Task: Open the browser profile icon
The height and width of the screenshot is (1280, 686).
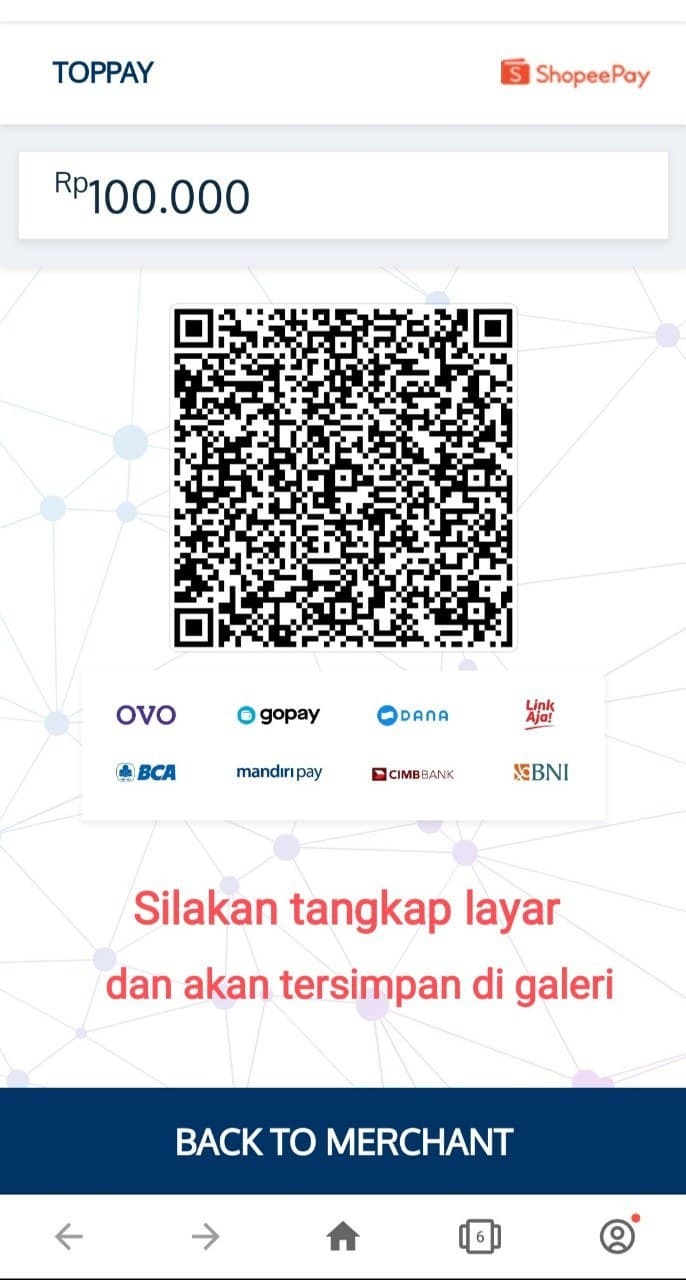Action: click(x=617, y=1237)
